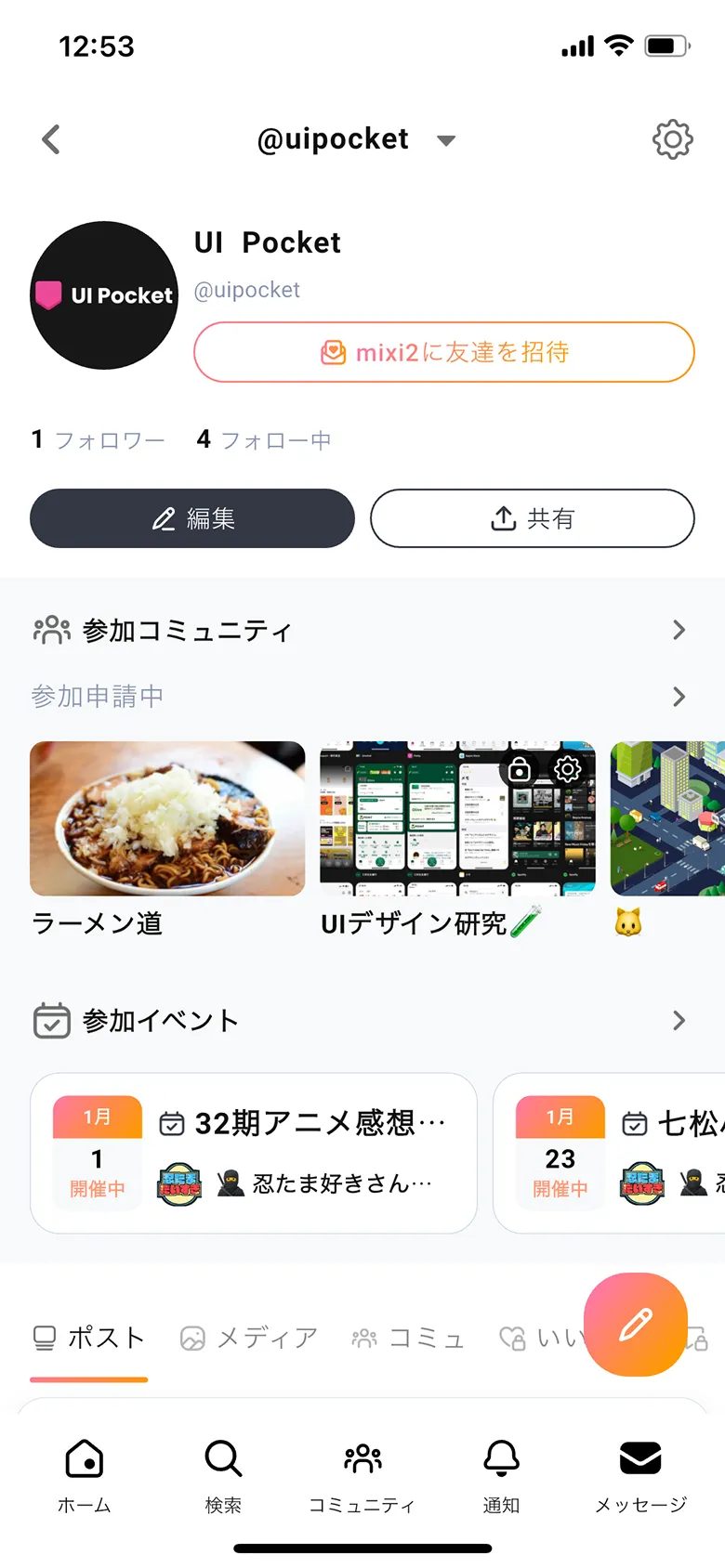Switch to the コミュ tab

[x=407, y=1338]
